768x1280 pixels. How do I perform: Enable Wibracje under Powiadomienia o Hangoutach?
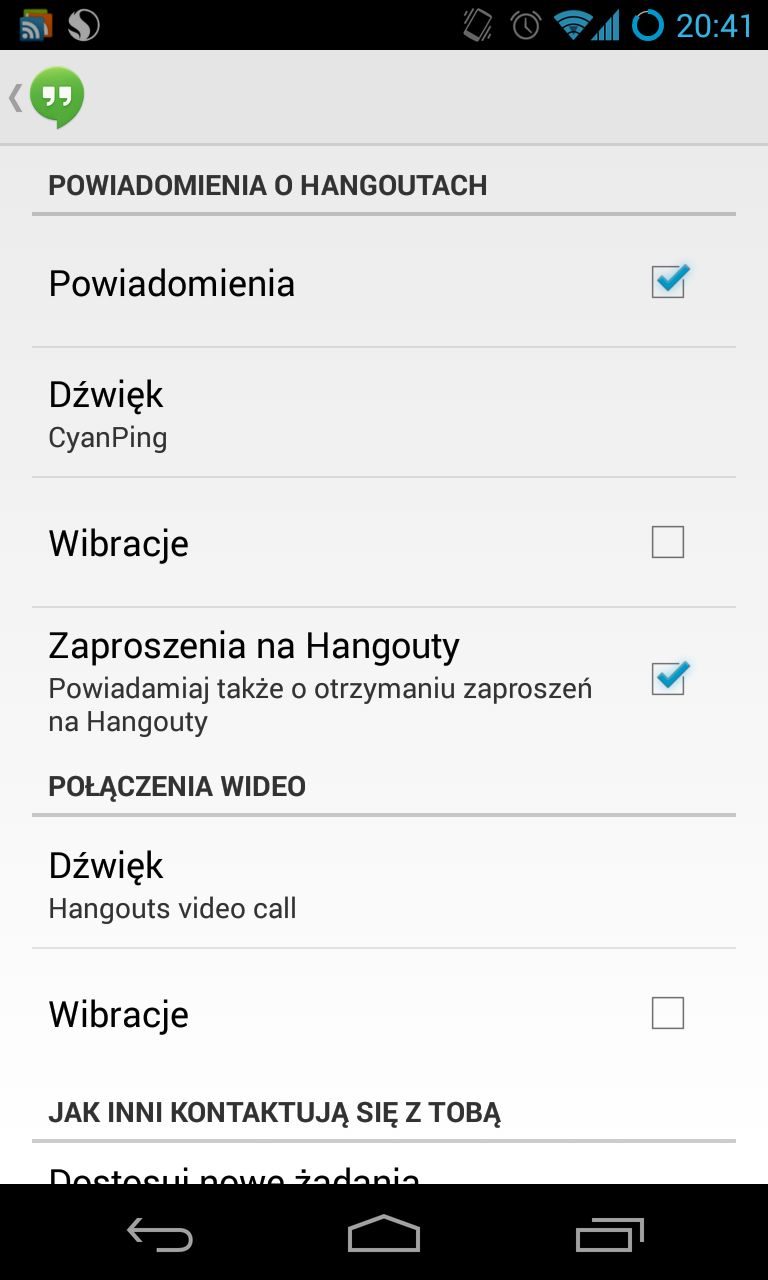click(x=668, y=542)
